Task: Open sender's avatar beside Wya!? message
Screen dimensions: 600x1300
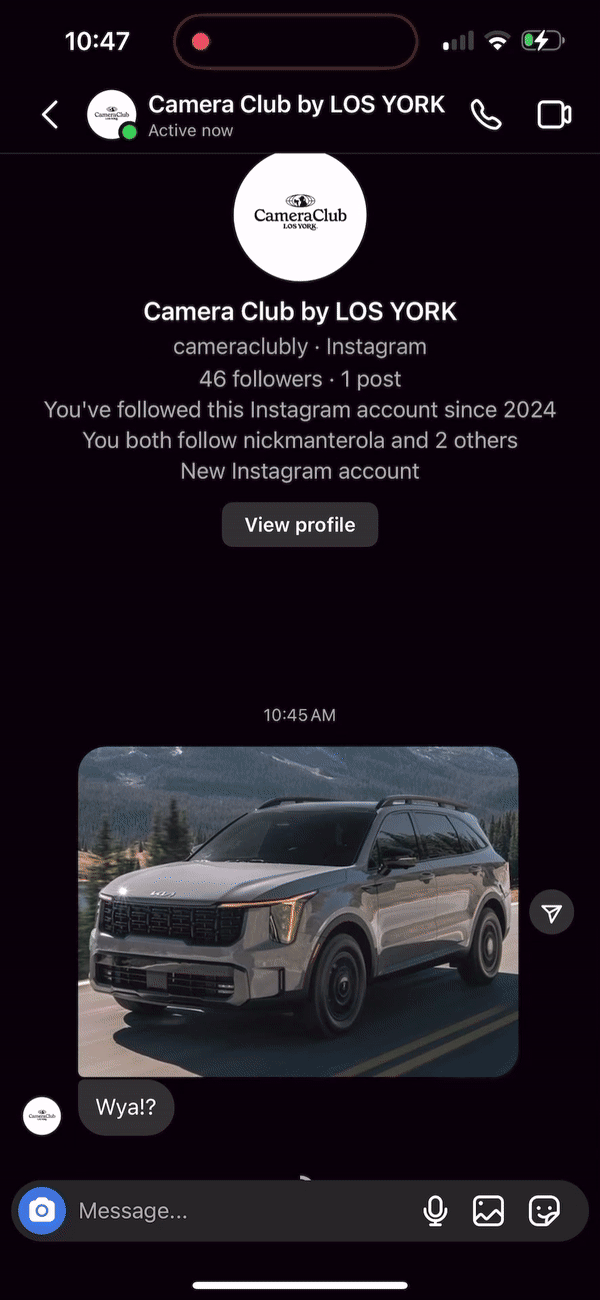Action: (42, 1115)
